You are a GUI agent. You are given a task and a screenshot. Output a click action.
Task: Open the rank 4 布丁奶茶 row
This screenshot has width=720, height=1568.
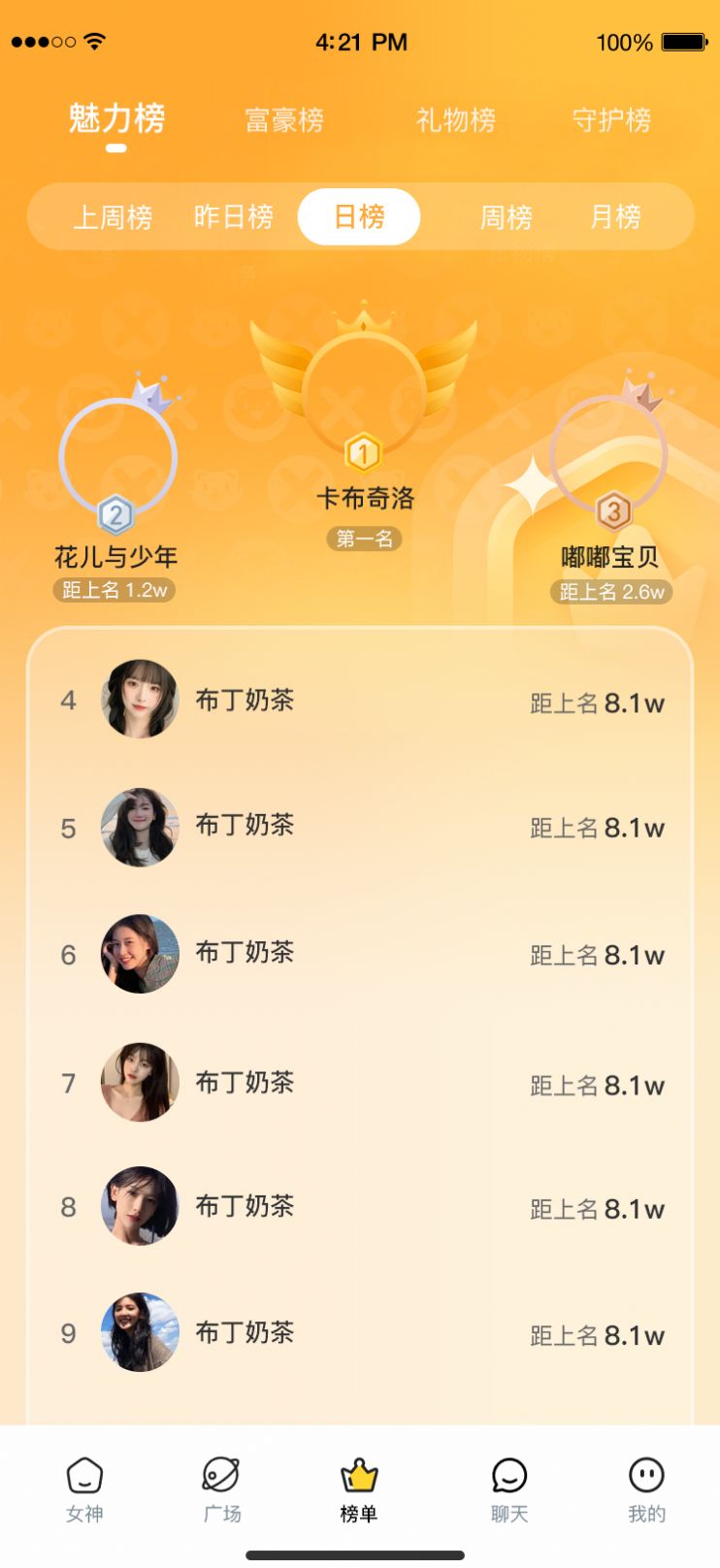coord(360,701)
